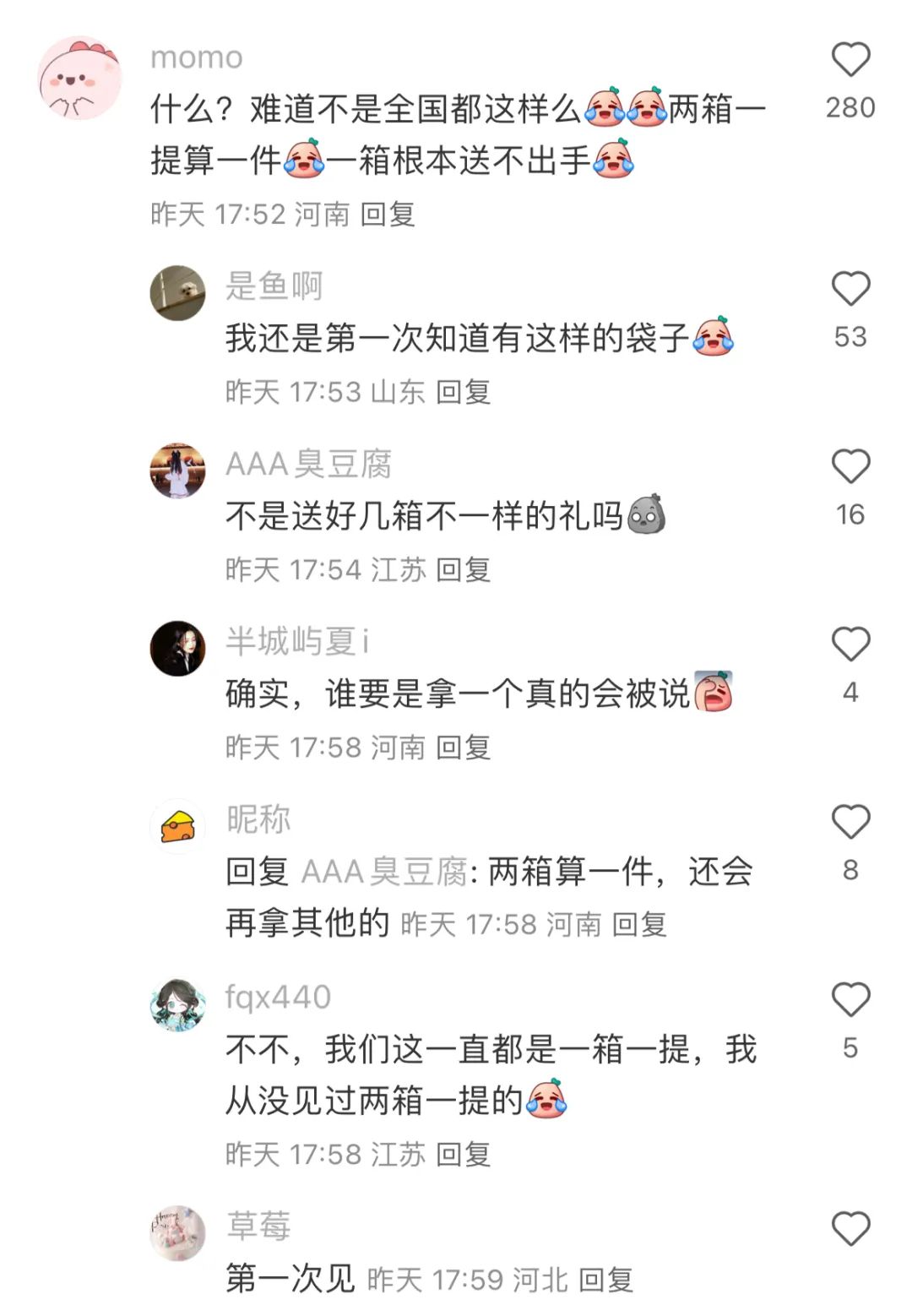Open AAA臭豆腐's profile avatar

pos(177,470)
